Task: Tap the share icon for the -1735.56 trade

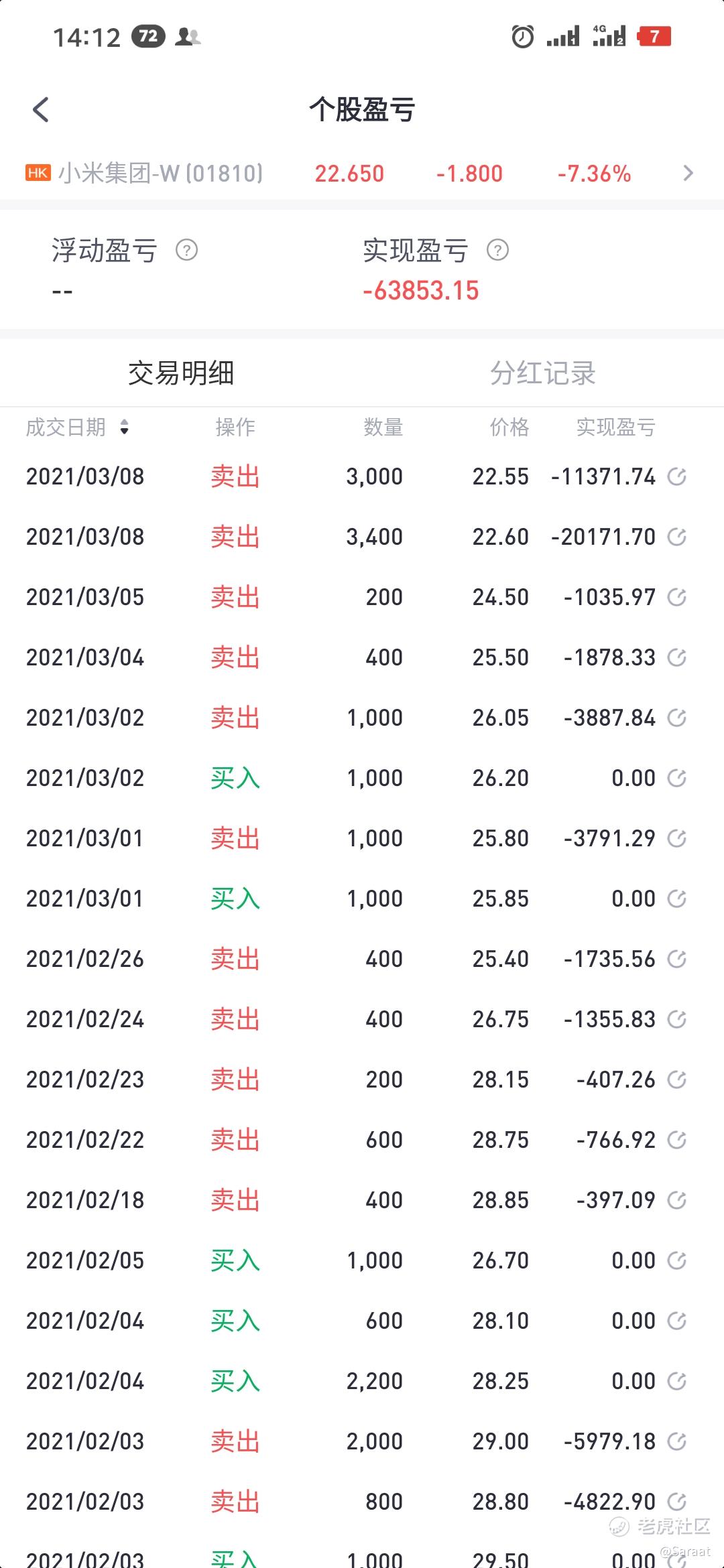Action: (x=677, y=959)
